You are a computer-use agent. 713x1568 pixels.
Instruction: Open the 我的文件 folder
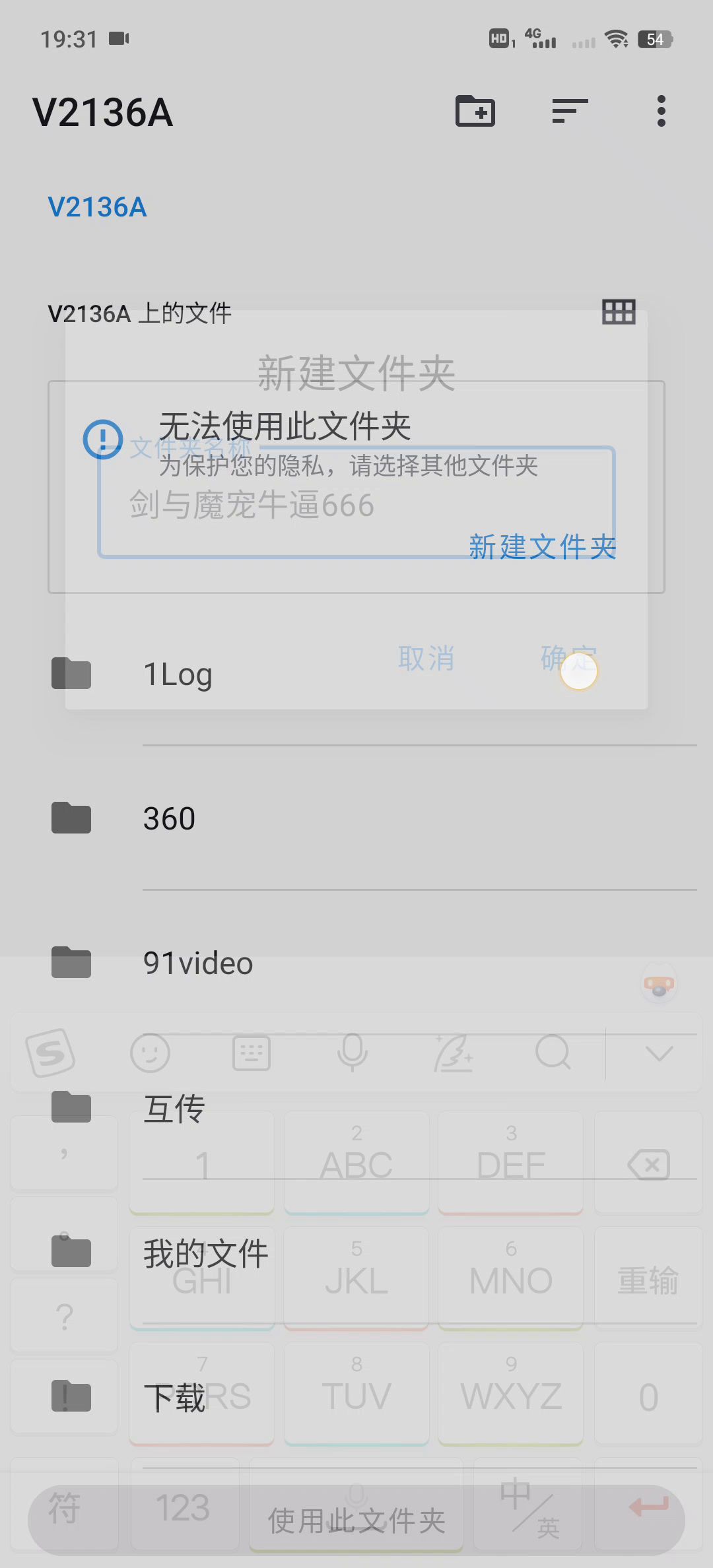(x=205, y=1253)
